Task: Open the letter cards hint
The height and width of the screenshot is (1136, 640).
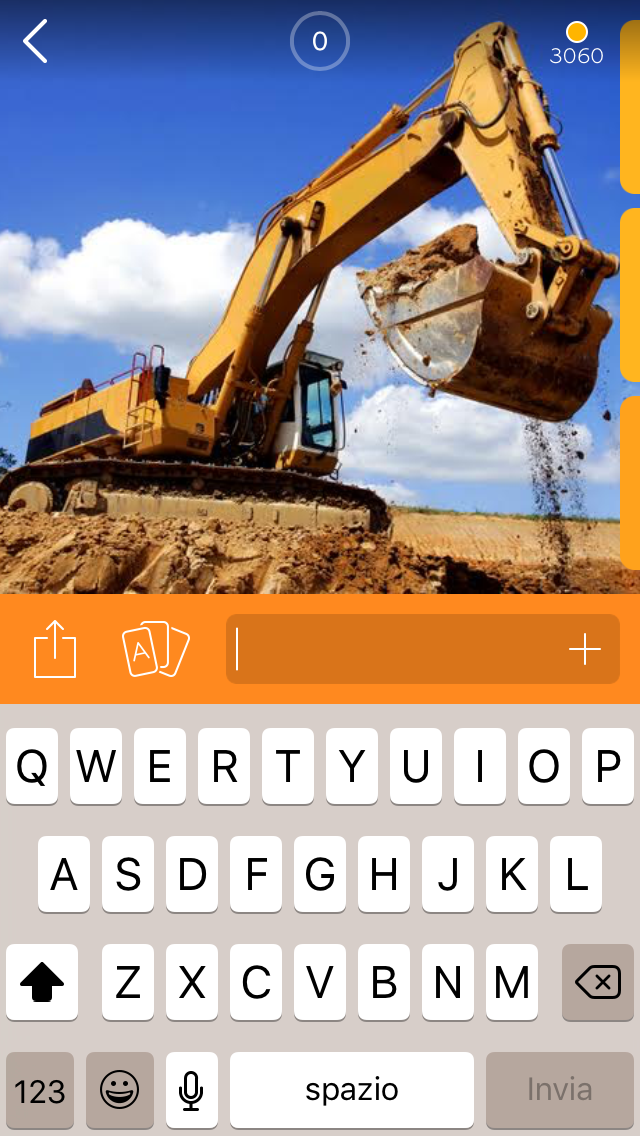Action: 155,649
